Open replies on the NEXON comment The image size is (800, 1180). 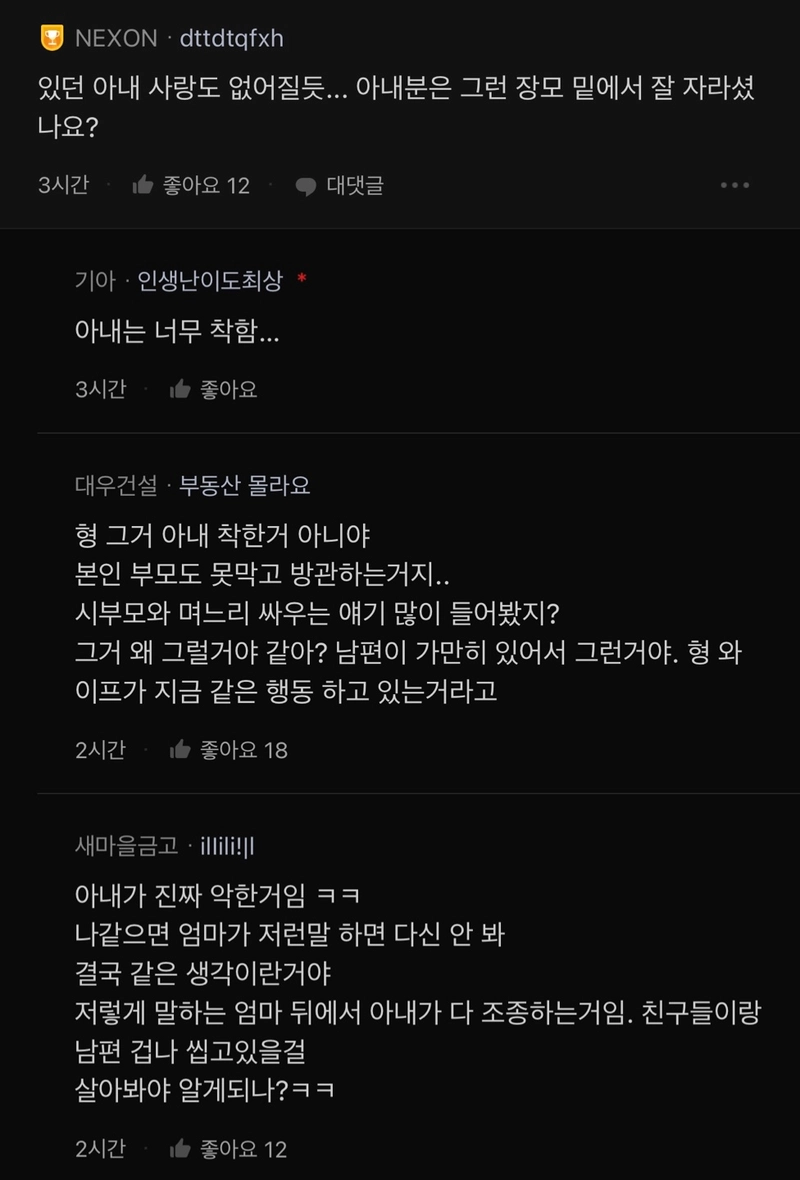(x=340, y=185)
